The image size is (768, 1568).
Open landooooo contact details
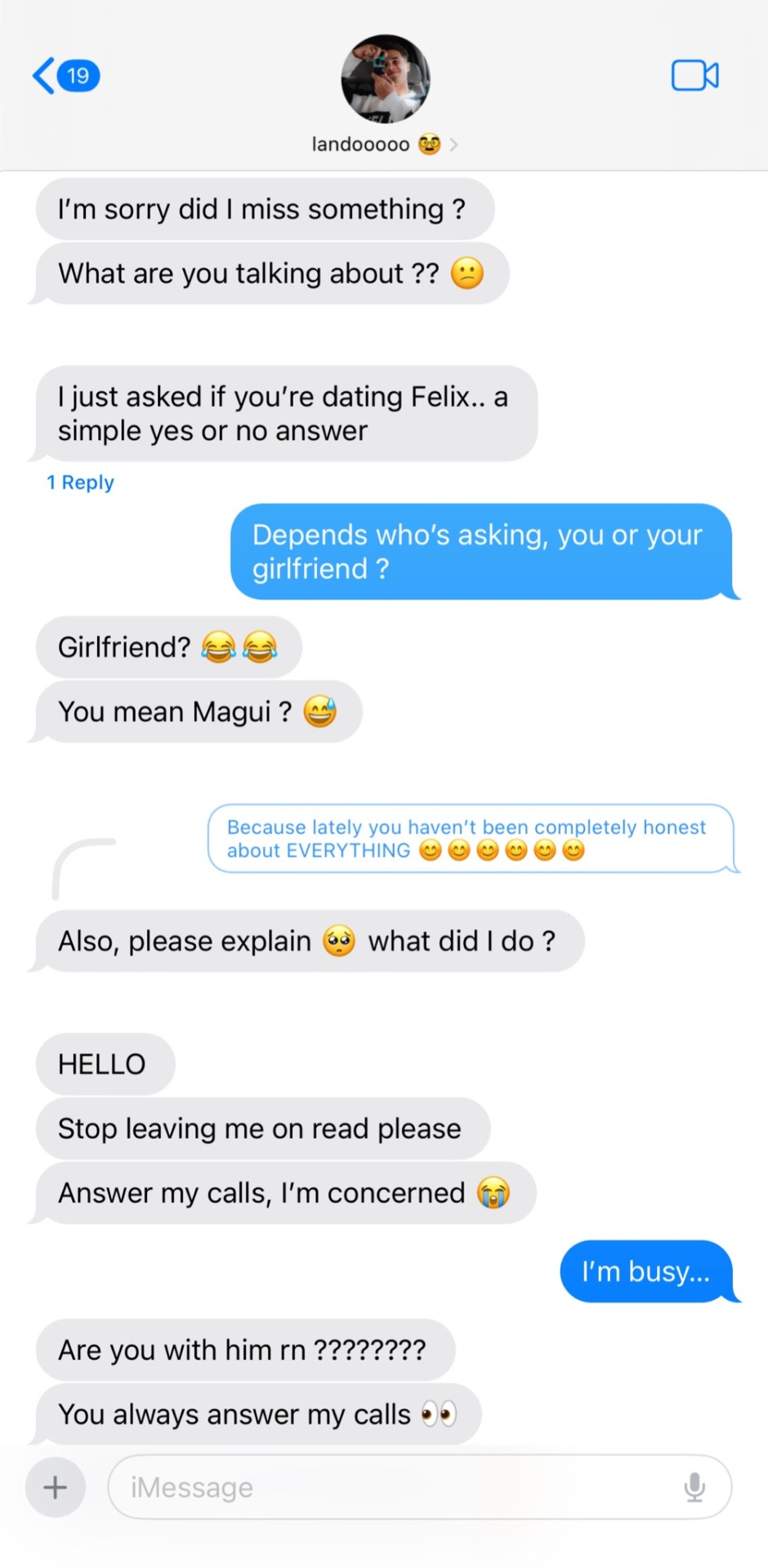pos(384,145)
